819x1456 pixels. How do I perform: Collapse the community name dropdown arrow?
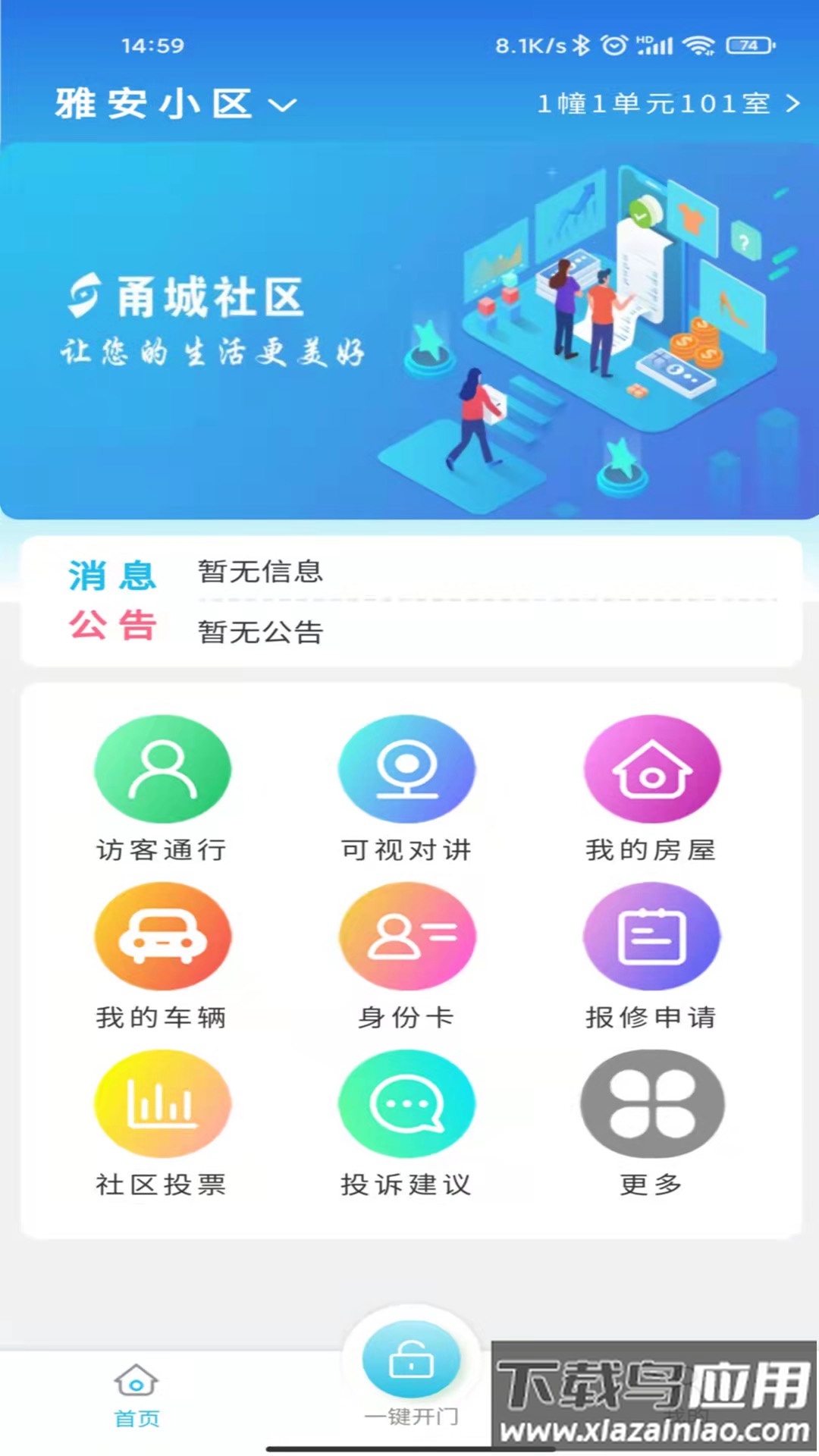(281, 108)
